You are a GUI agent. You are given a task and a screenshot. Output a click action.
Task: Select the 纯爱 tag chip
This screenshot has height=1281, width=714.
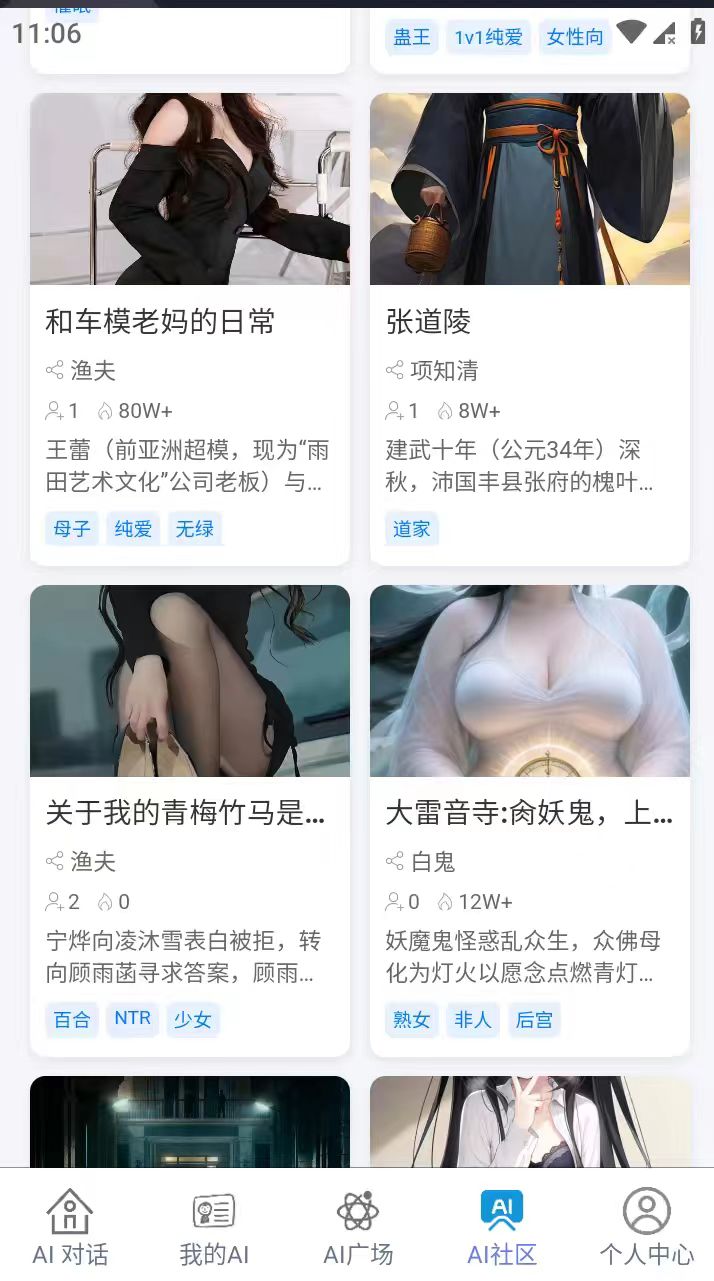coord(133,529)
